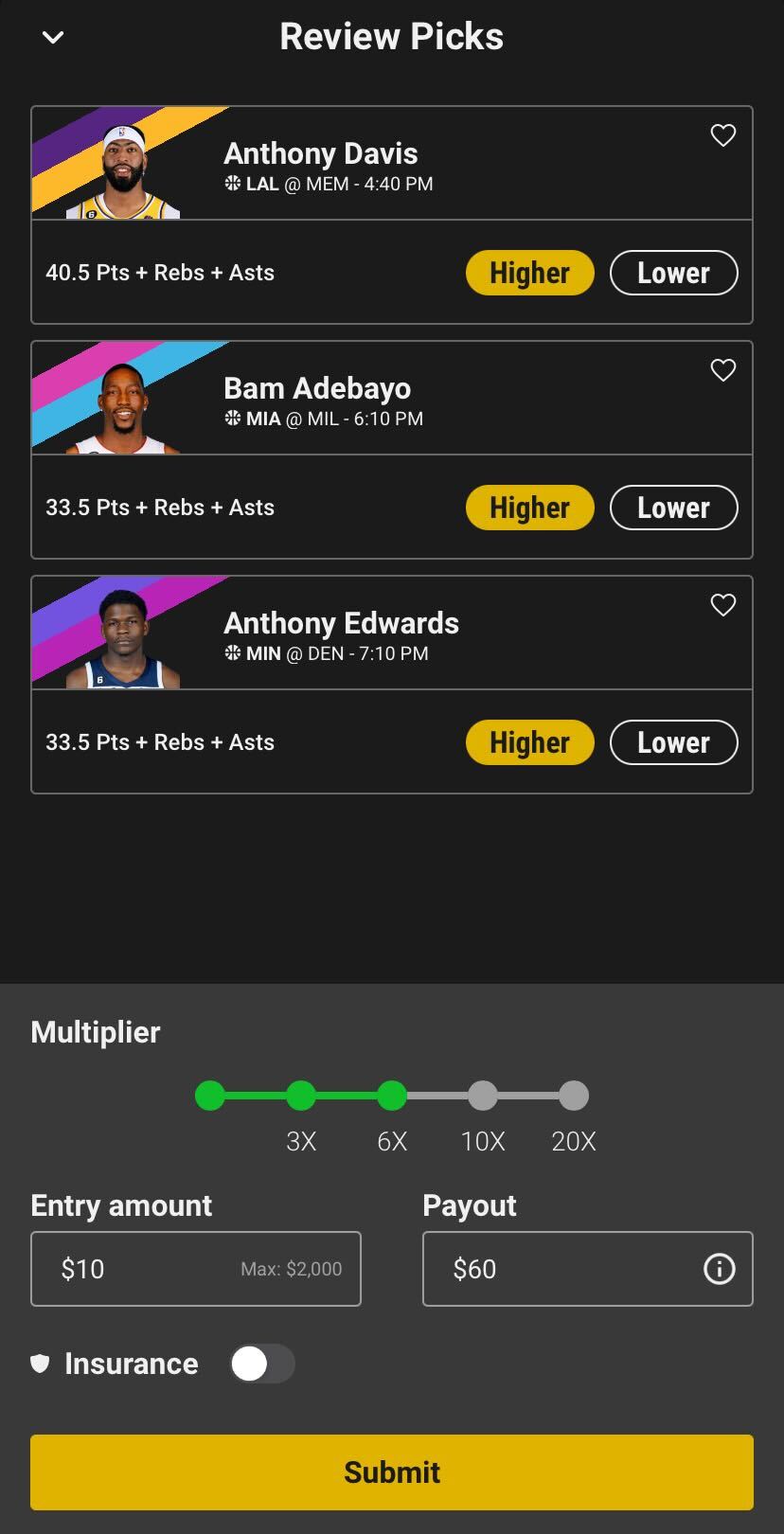Select Lower for Anthony Davis
784x1534 pixels.
[673, 273]
